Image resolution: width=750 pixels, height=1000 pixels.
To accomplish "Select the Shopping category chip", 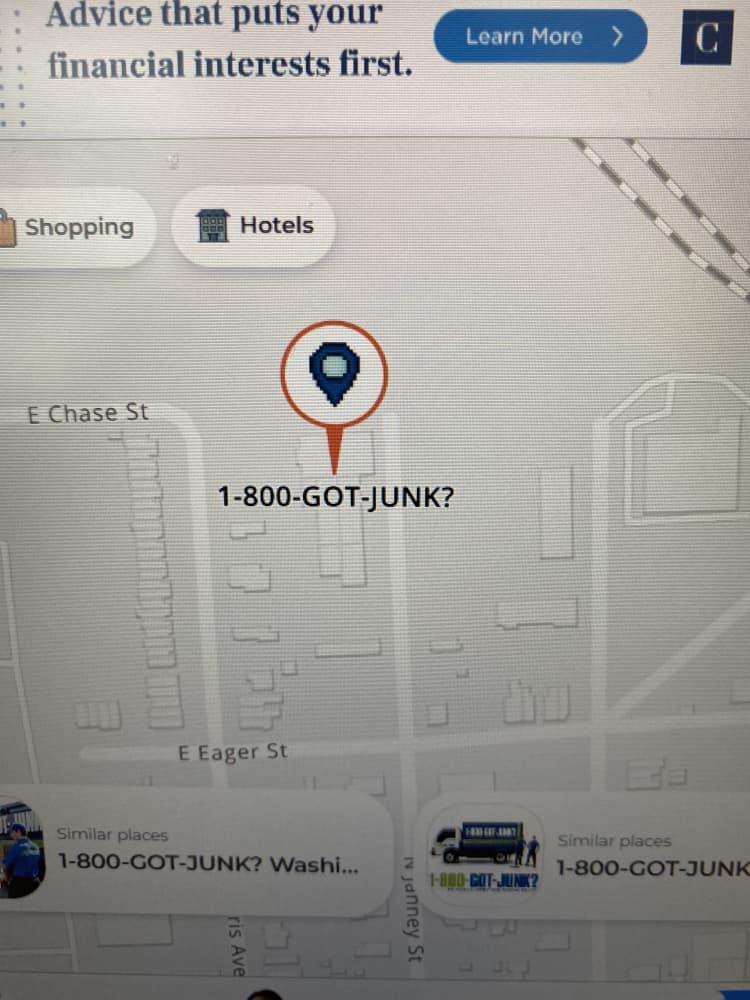I will pyautogui.click(x=77, y=226).
